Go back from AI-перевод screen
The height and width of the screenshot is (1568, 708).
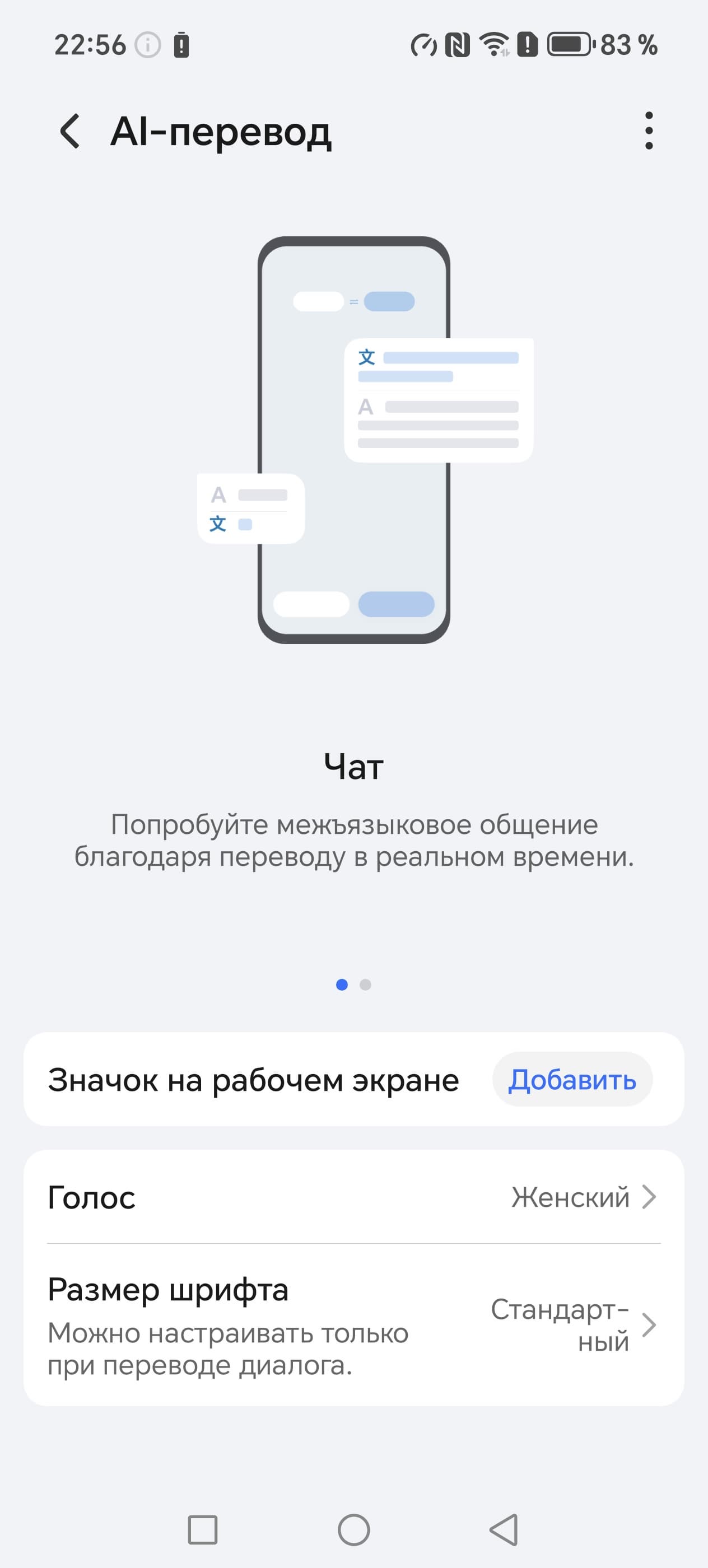(70, 131)
